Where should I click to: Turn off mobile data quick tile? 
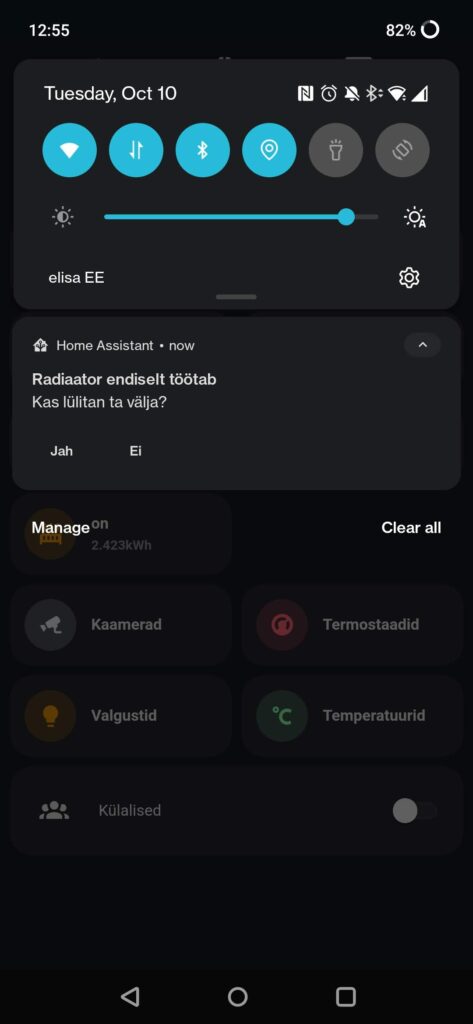coord(136,150)
